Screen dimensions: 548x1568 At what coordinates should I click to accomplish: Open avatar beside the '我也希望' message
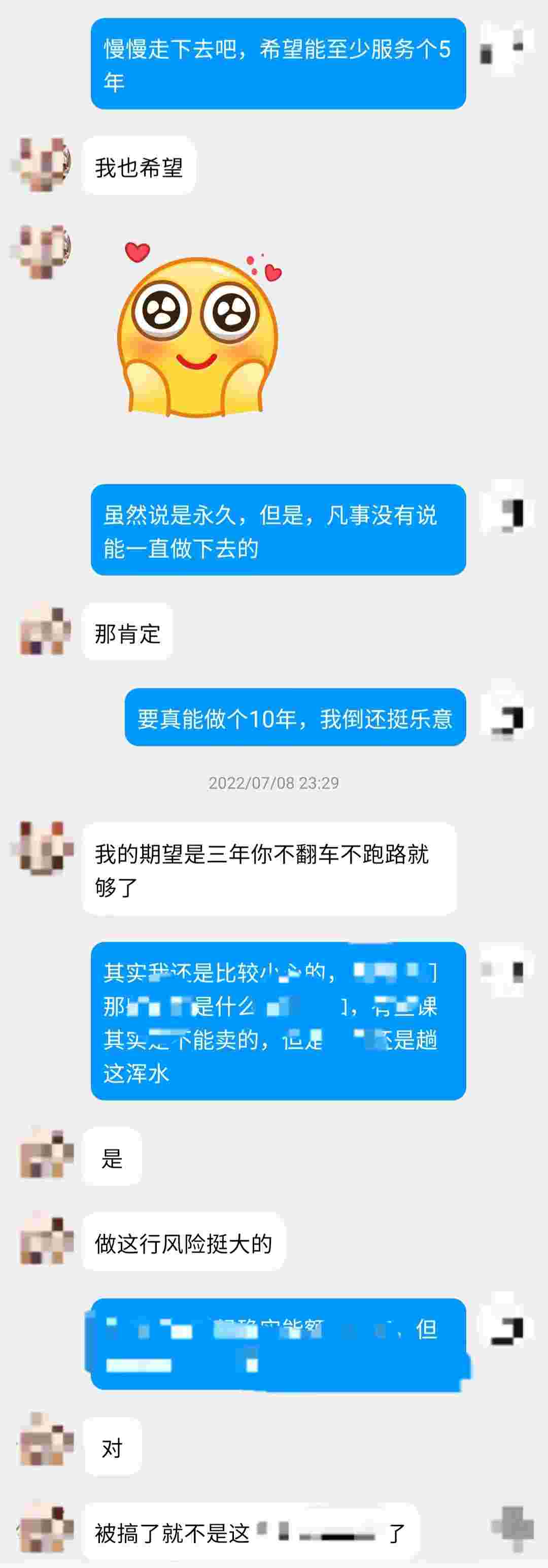pyautogui.click(x=42, y=165)
